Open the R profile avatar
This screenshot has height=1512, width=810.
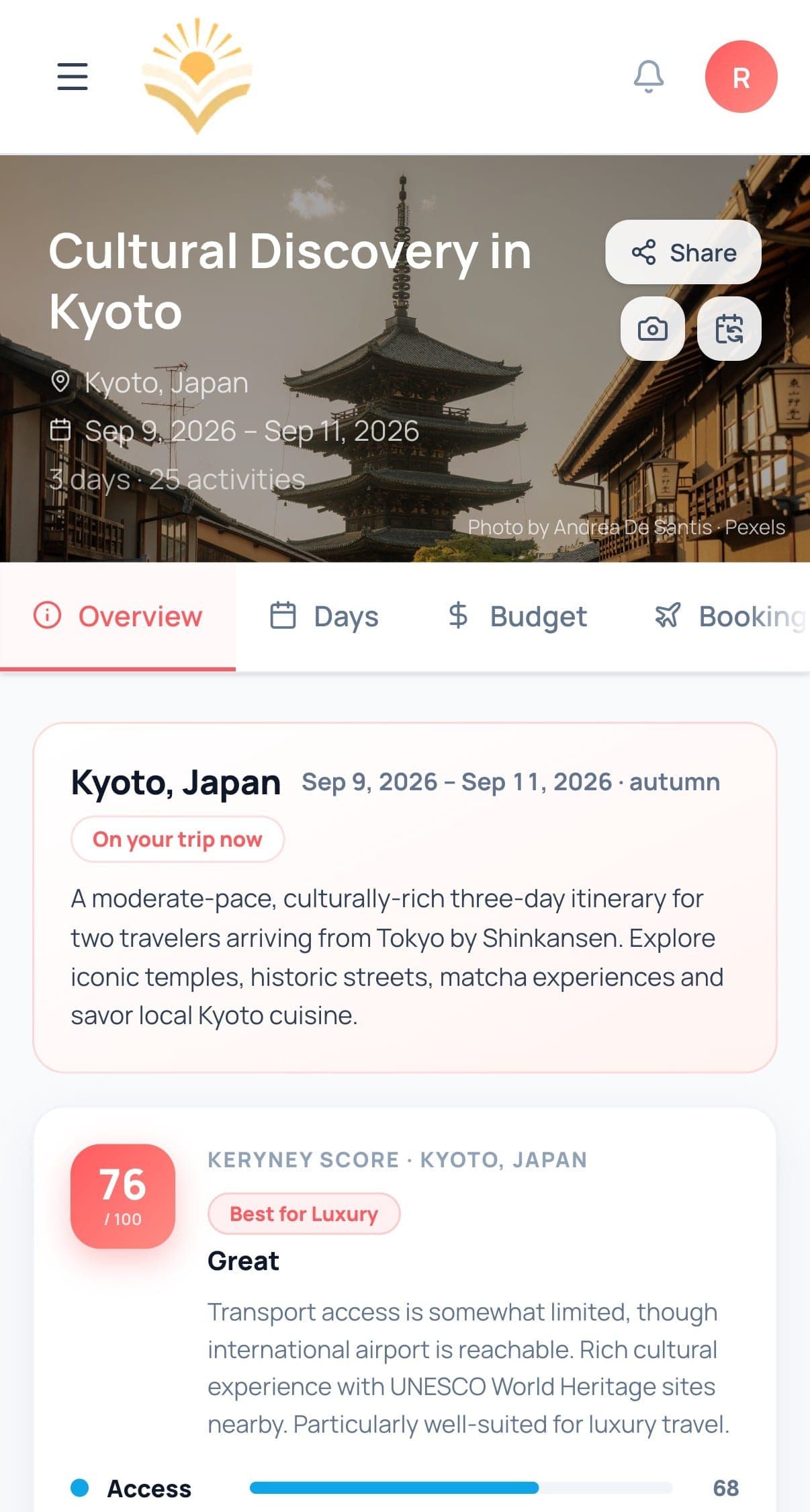(x=741, y=77)
